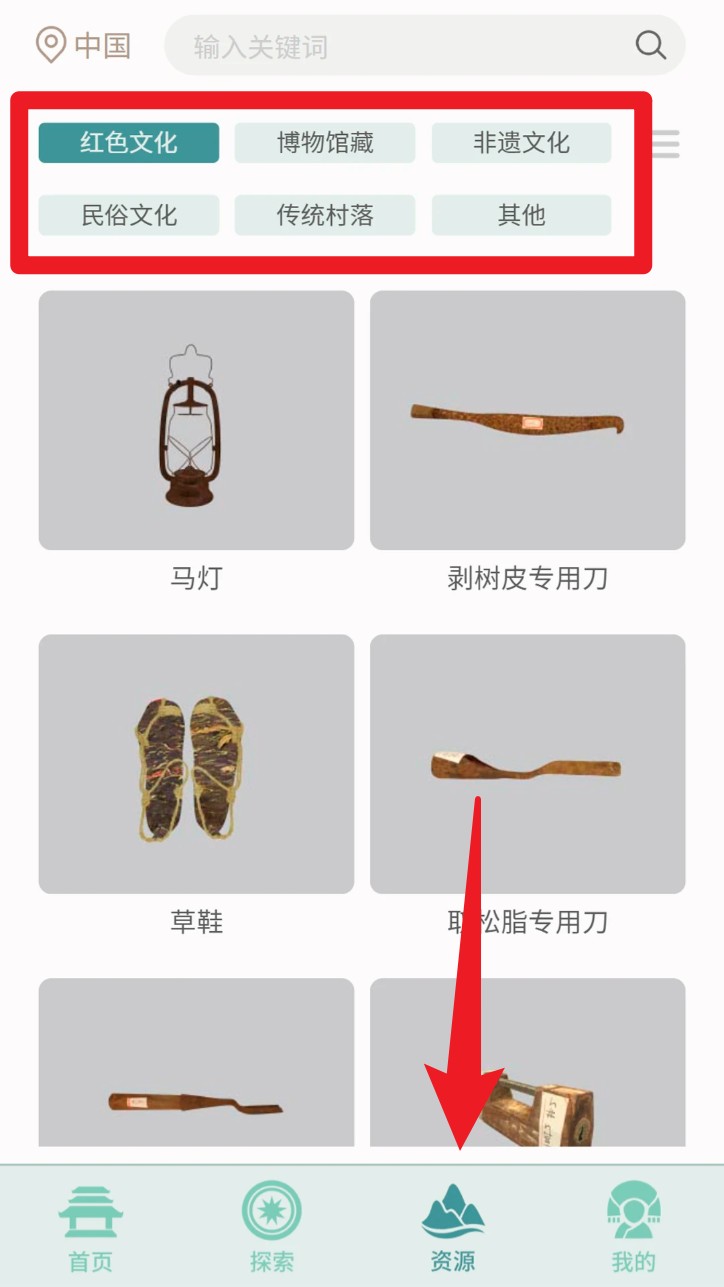
Task: Switch to the 我的 tab
Action: 634,1228
